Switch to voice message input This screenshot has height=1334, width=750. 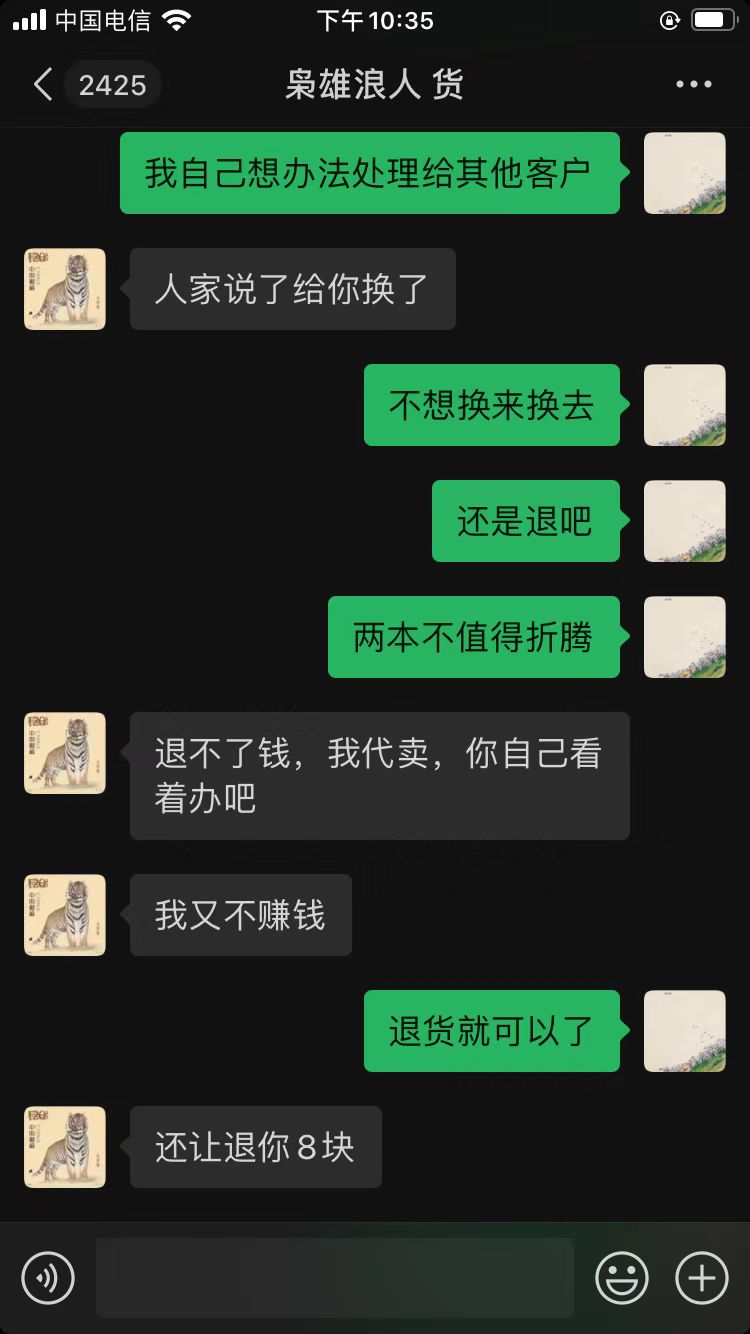point(48,1277)
